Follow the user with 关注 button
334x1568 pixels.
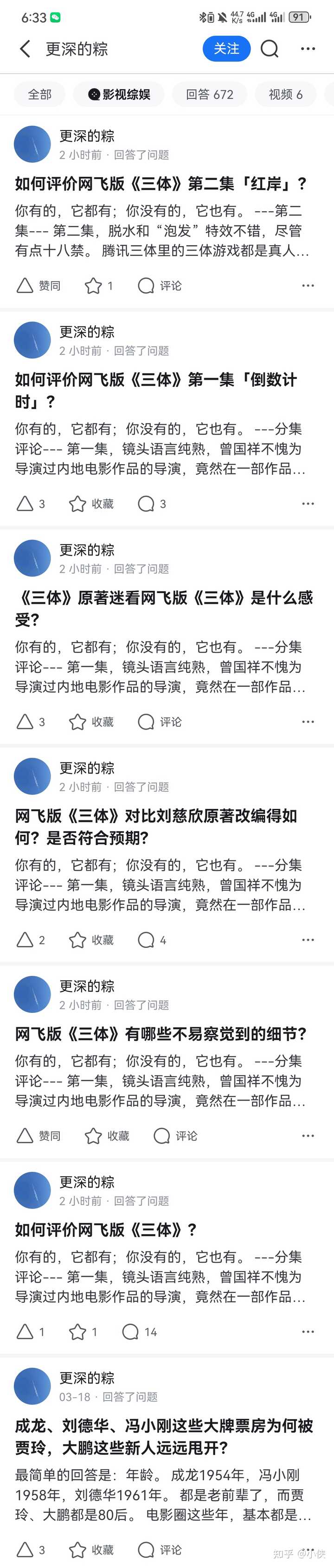click(x=226, y=49)
